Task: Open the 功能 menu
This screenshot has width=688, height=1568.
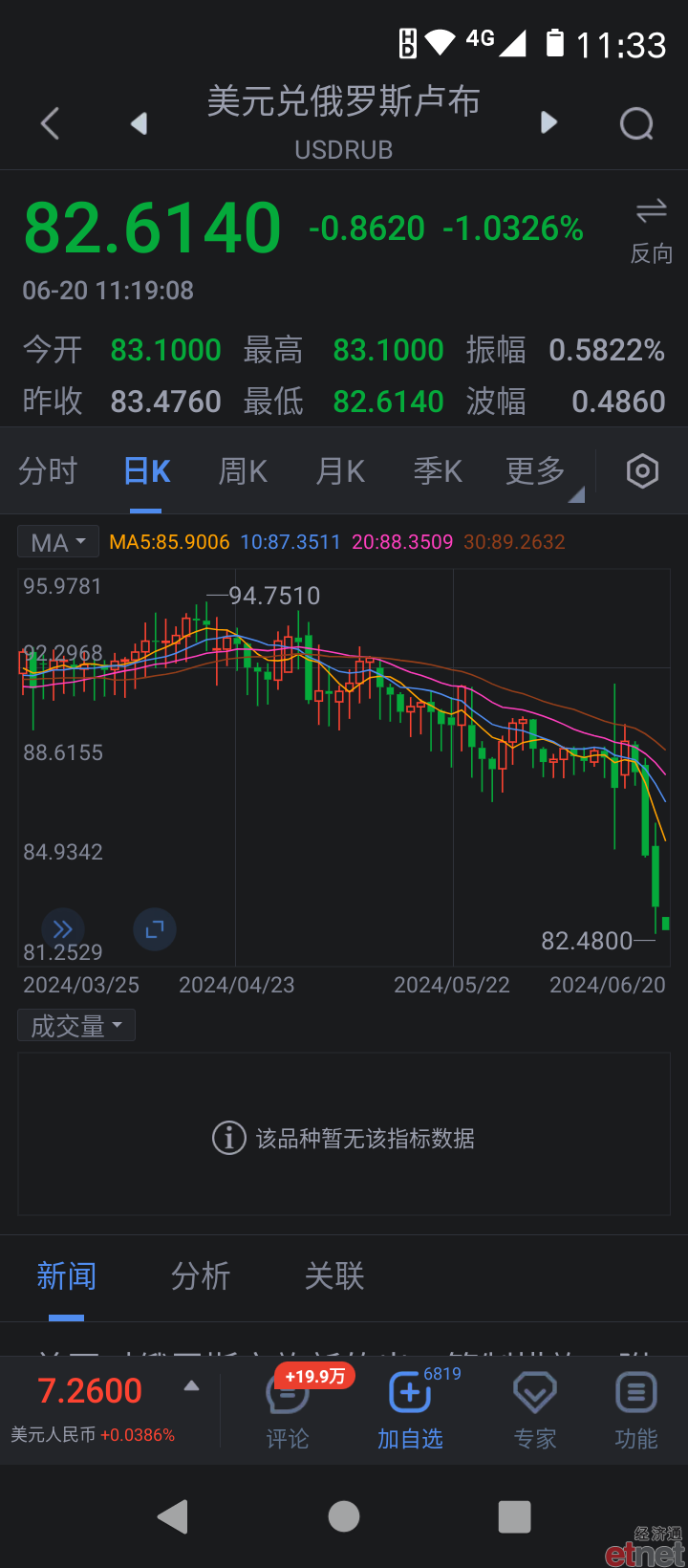Action: click(x=636, y=1411)
